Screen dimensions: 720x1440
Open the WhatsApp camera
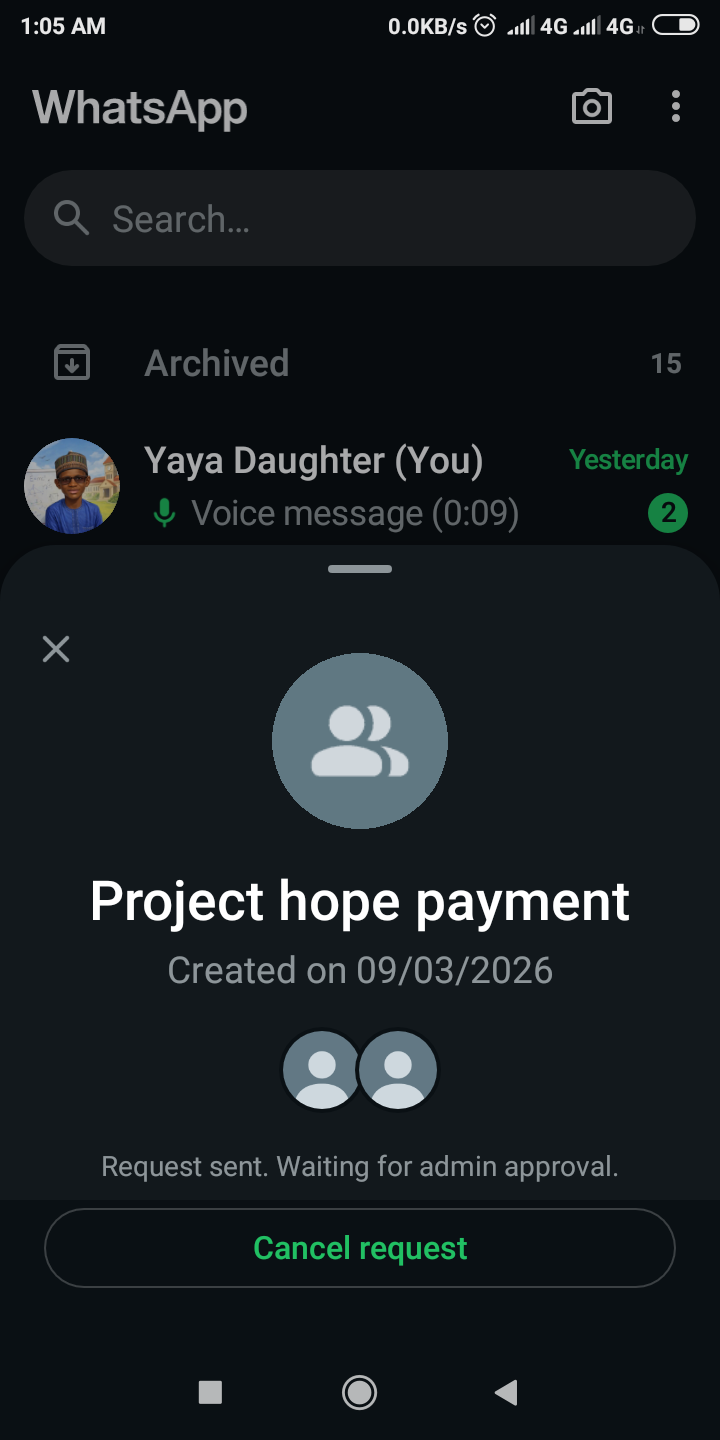(591, 107)
